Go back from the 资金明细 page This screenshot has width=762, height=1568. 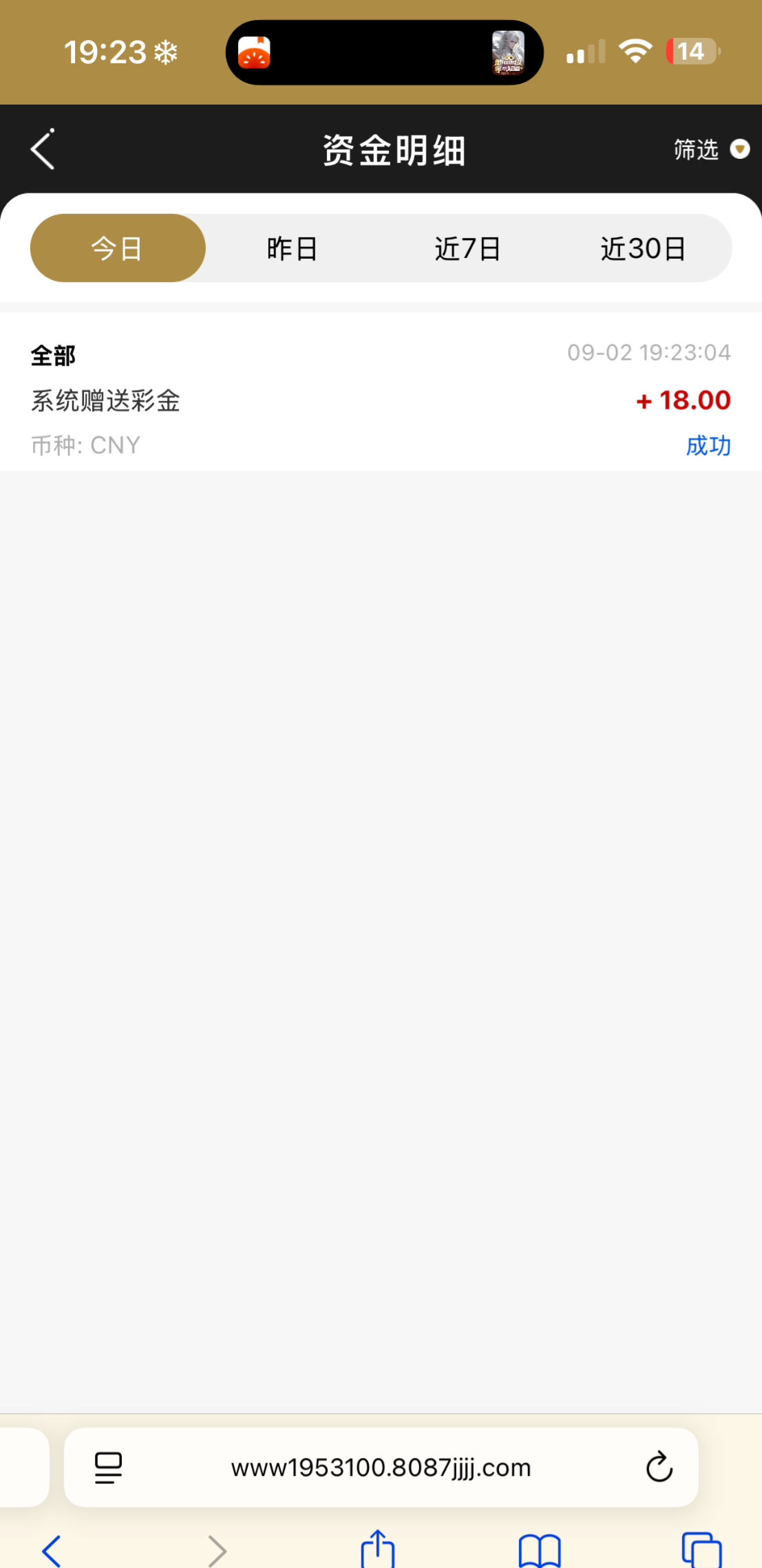tap(43, 149)
